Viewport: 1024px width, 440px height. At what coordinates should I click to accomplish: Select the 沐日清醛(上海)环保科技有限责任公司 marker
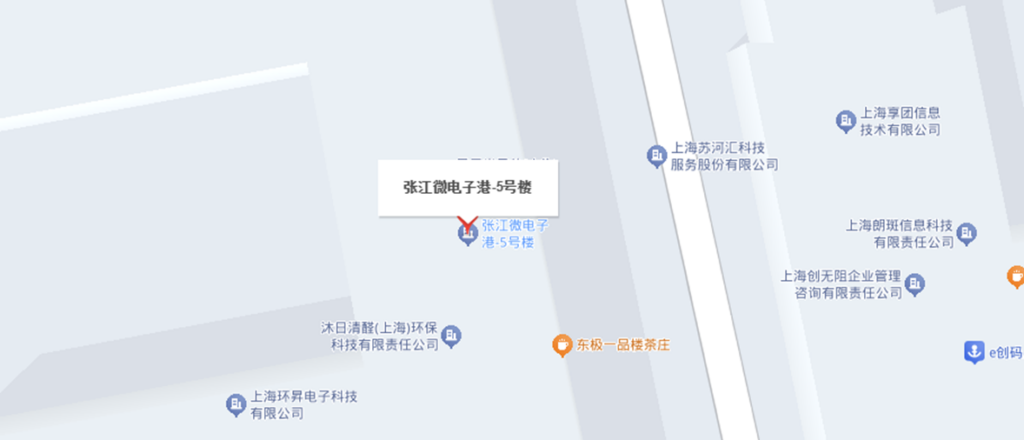(452, 335)
